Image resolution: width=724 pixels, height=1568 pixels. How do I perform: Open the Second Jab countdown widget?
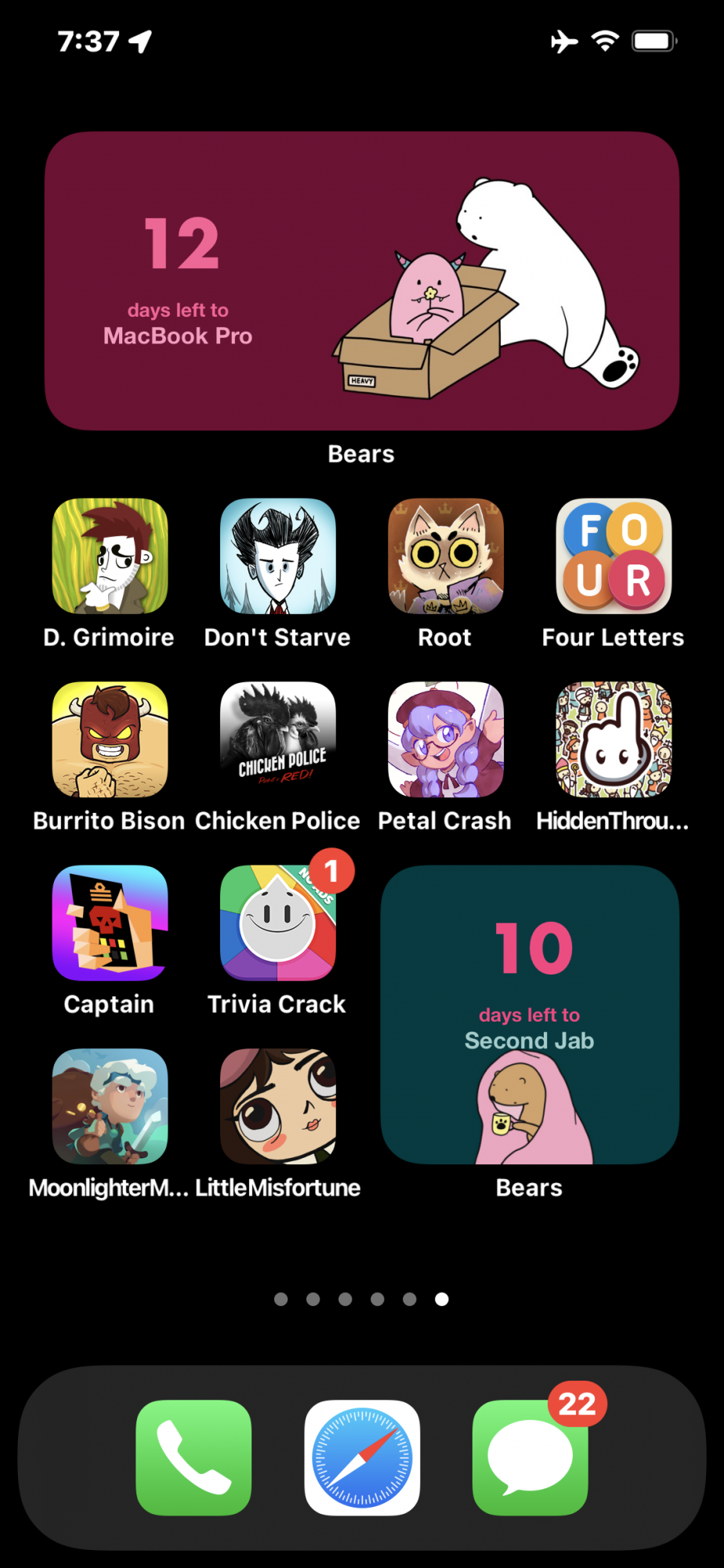click(529, 1014)
